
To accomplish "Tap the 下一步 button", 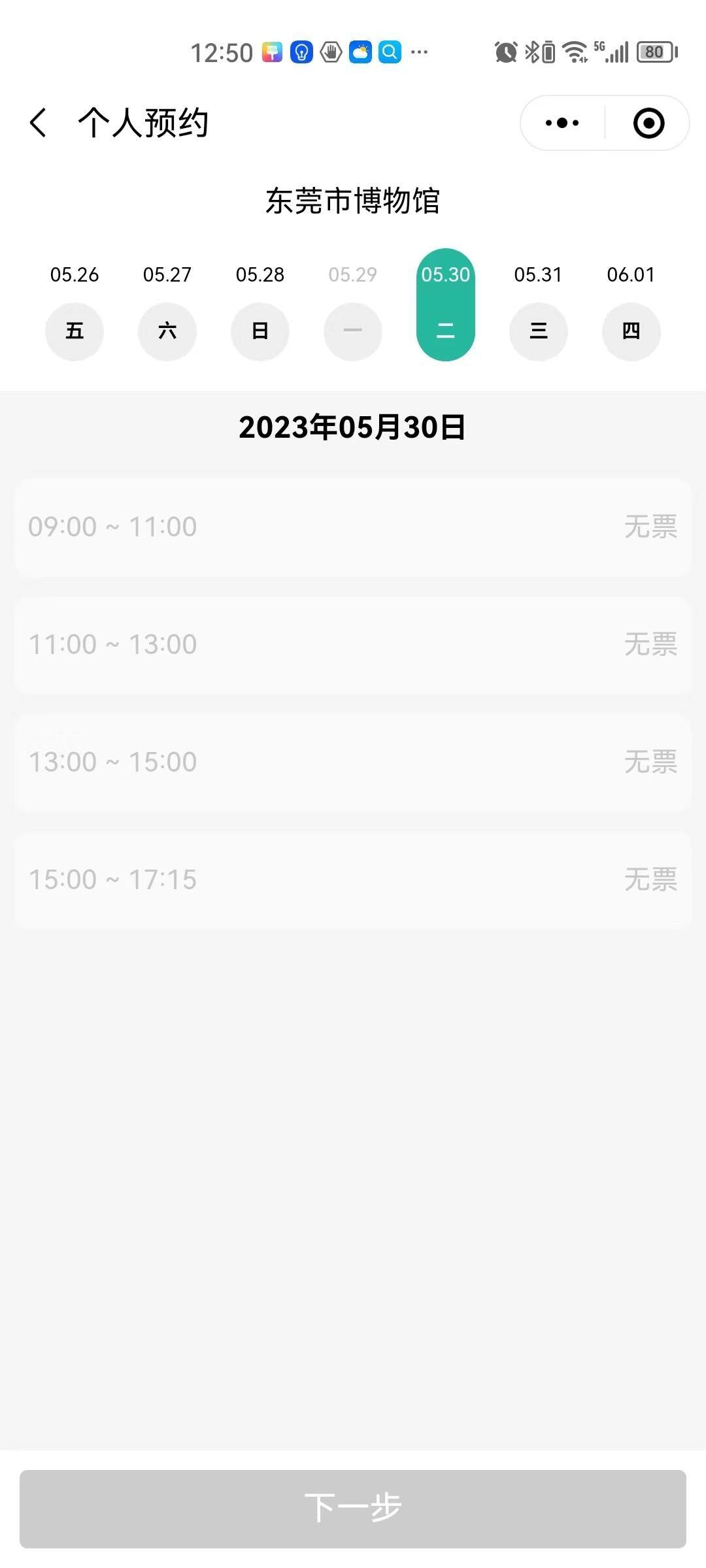I will click(353, 1509).
